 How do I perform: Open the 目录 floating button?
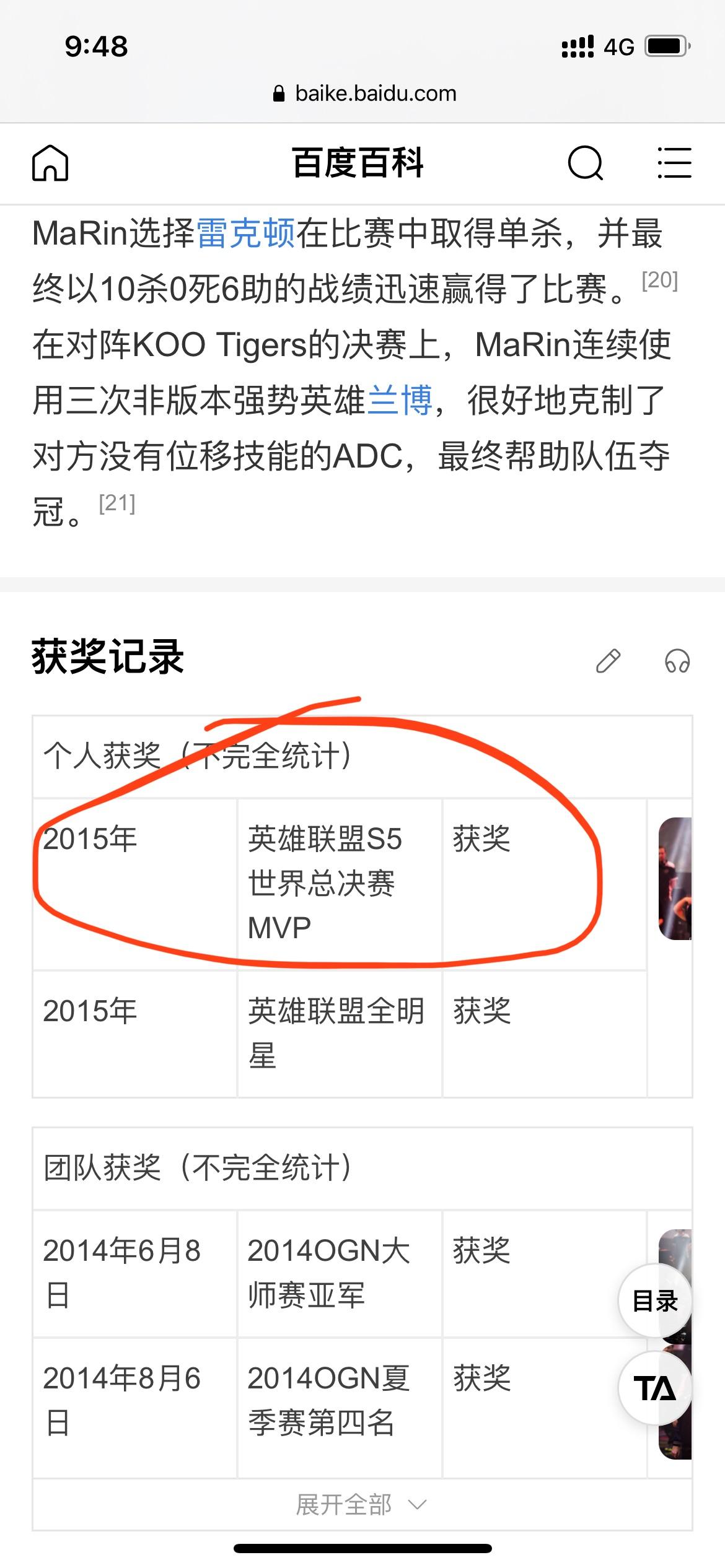tap(655, 1300)
